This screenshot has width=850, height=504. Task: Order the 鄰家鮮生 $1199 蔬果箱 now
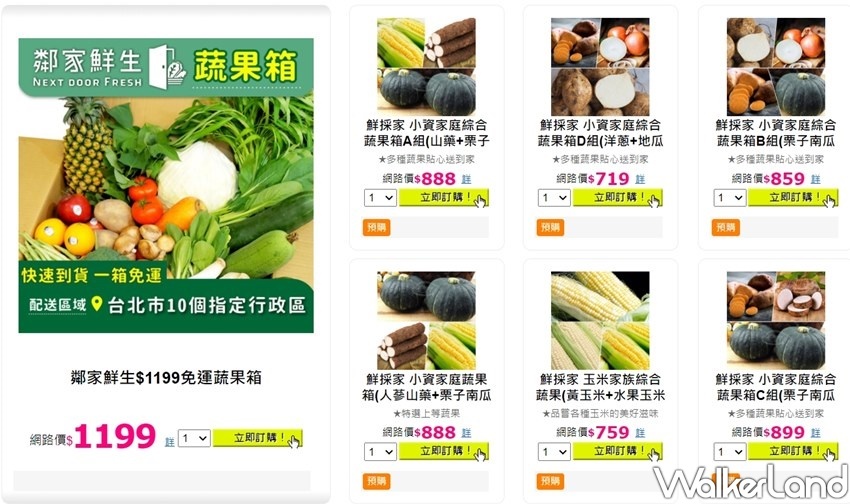257,438
